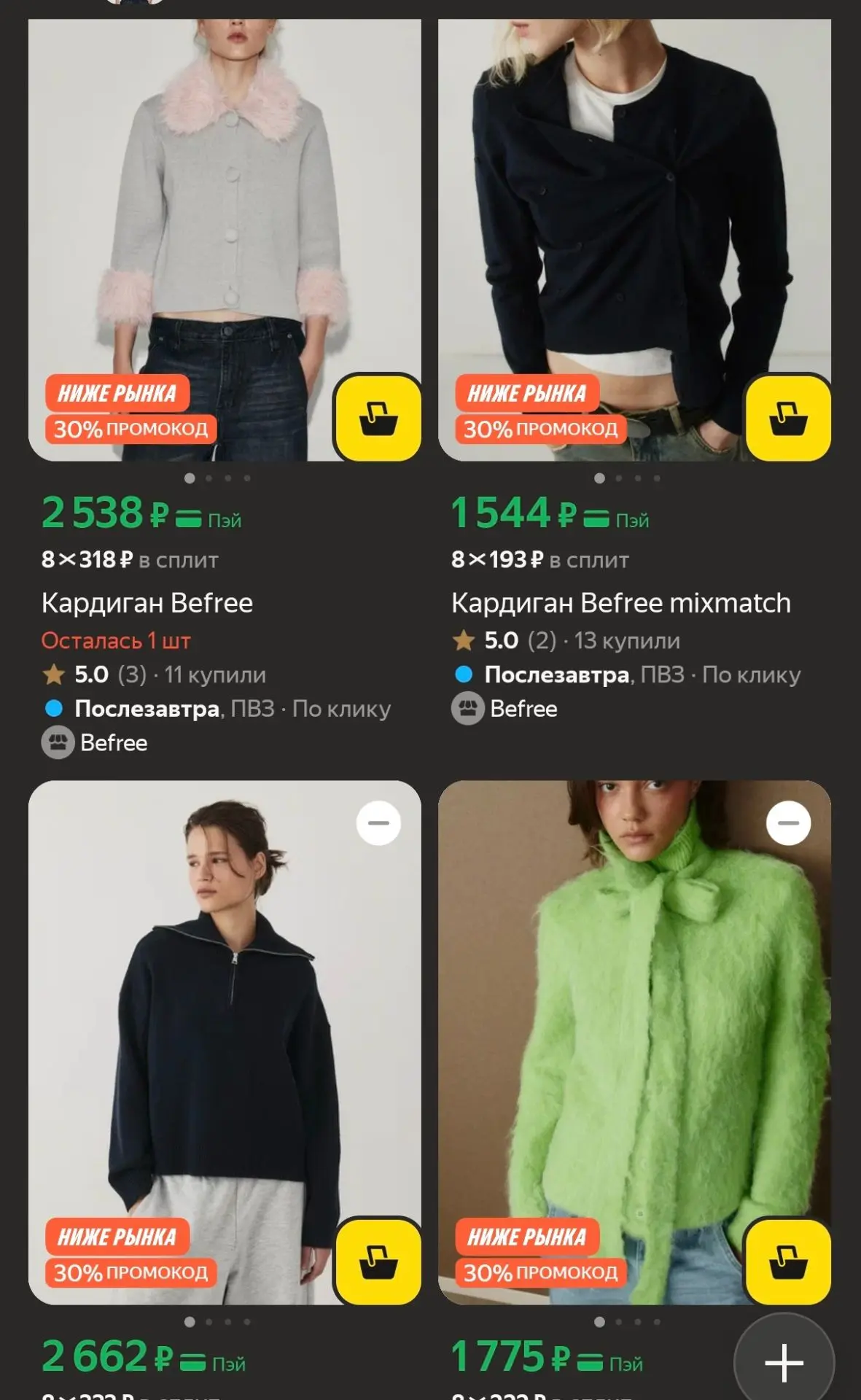This screenshot has height=1400, width=861.
Task: Open the green fluffy cardigan product card
Action: tap(634, 1042)
